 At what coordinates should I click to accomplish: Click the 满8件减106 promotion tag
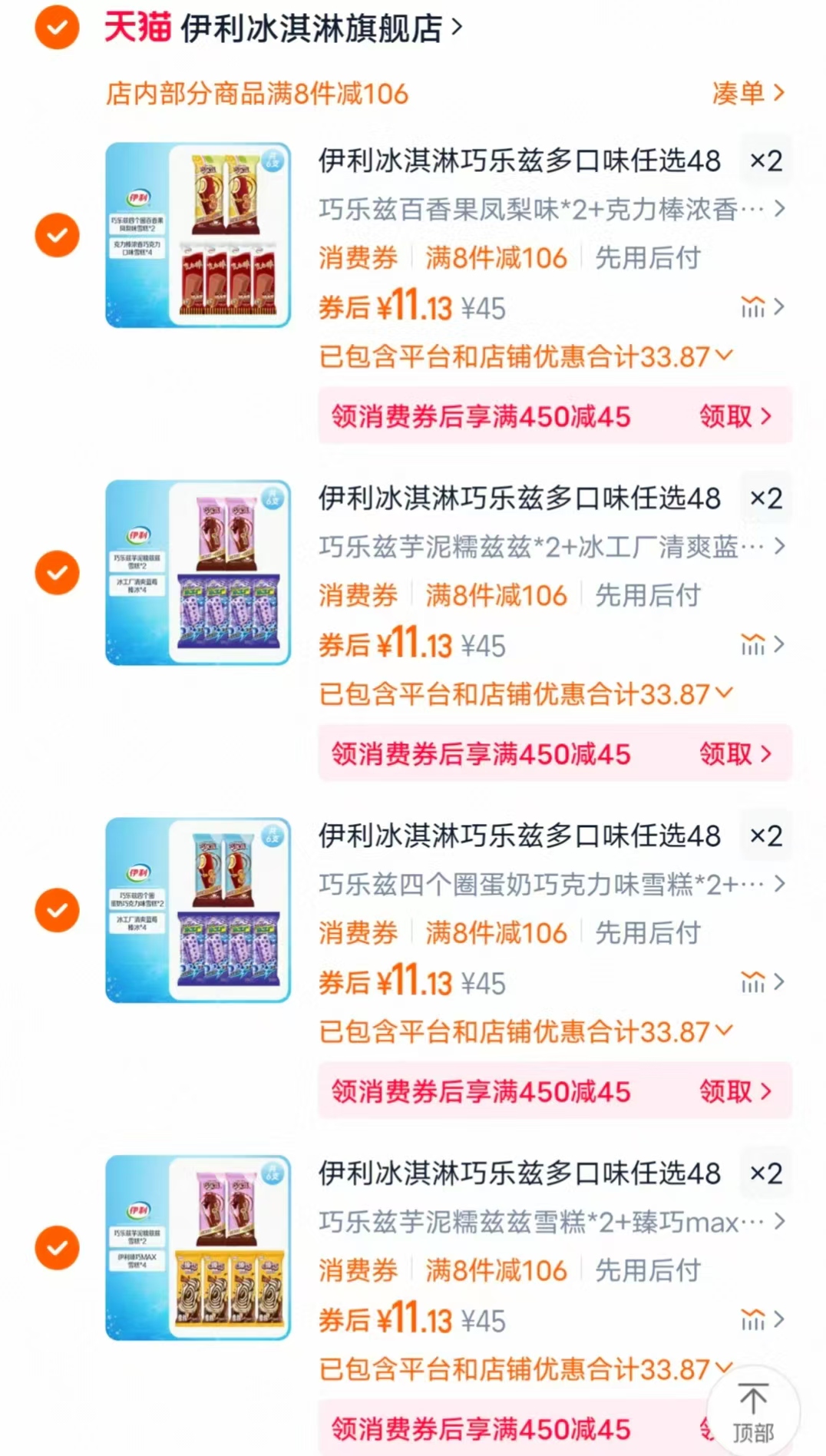click(496, 259)
